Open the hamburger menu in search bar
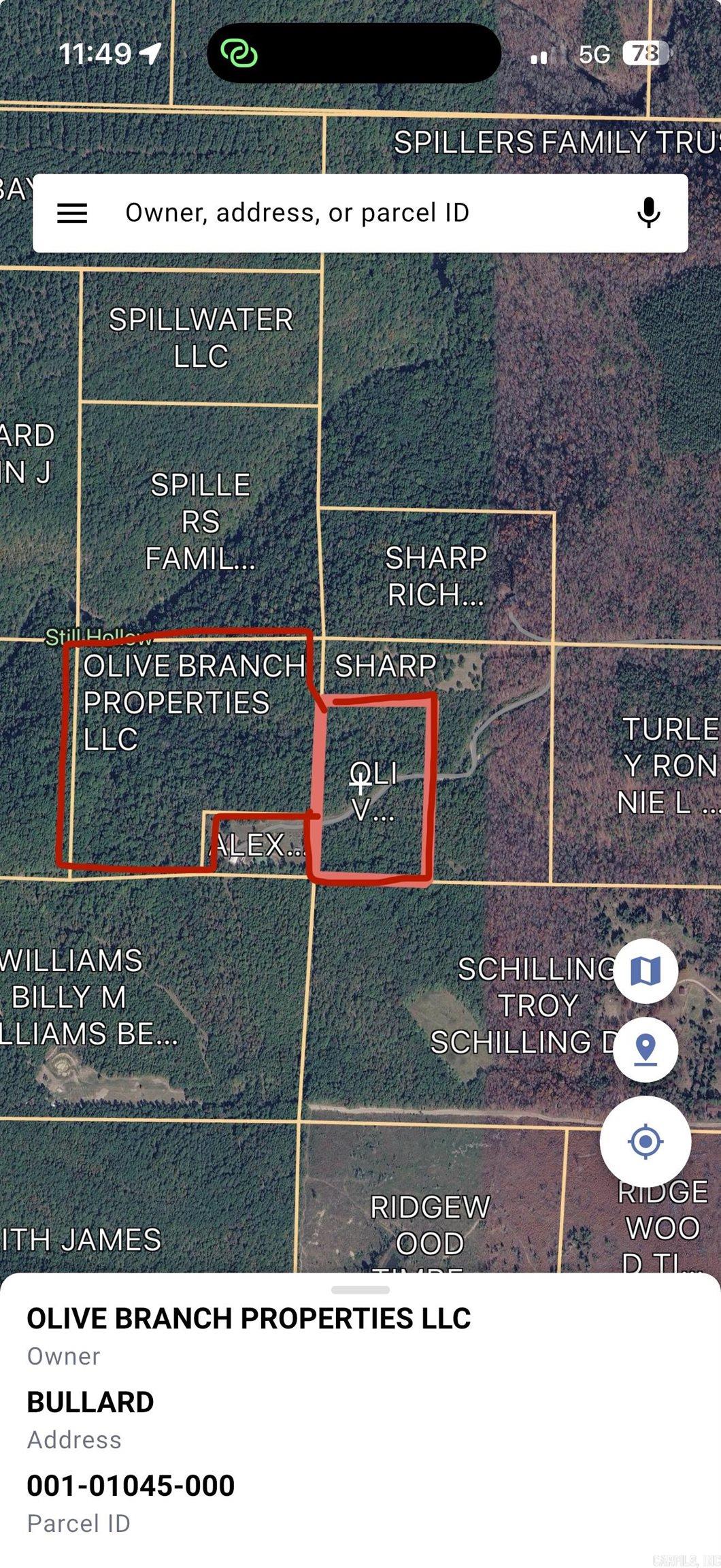The width and height of the screenshot is (721, 1568). (x=72, y=213)
